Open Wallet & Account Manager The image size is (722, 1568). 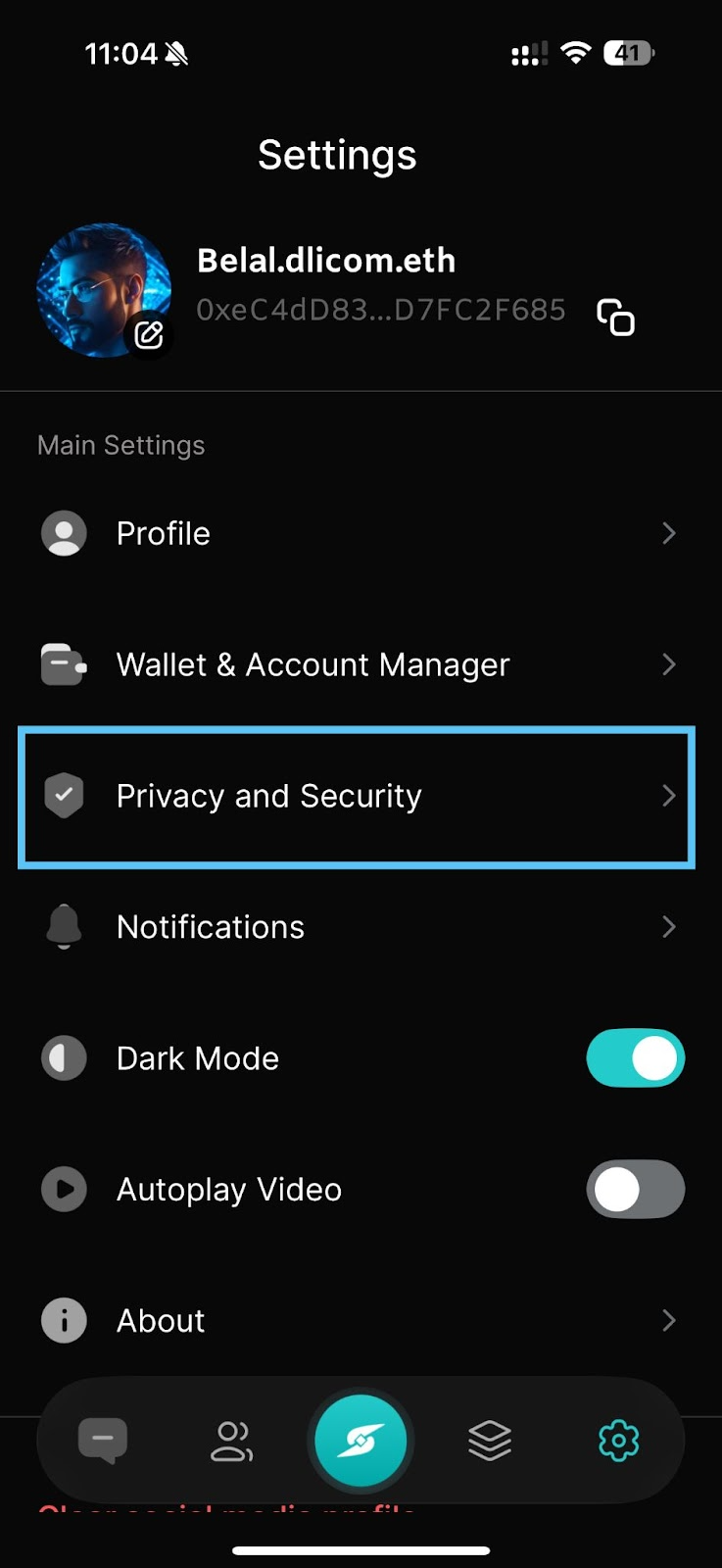point(359,664)
